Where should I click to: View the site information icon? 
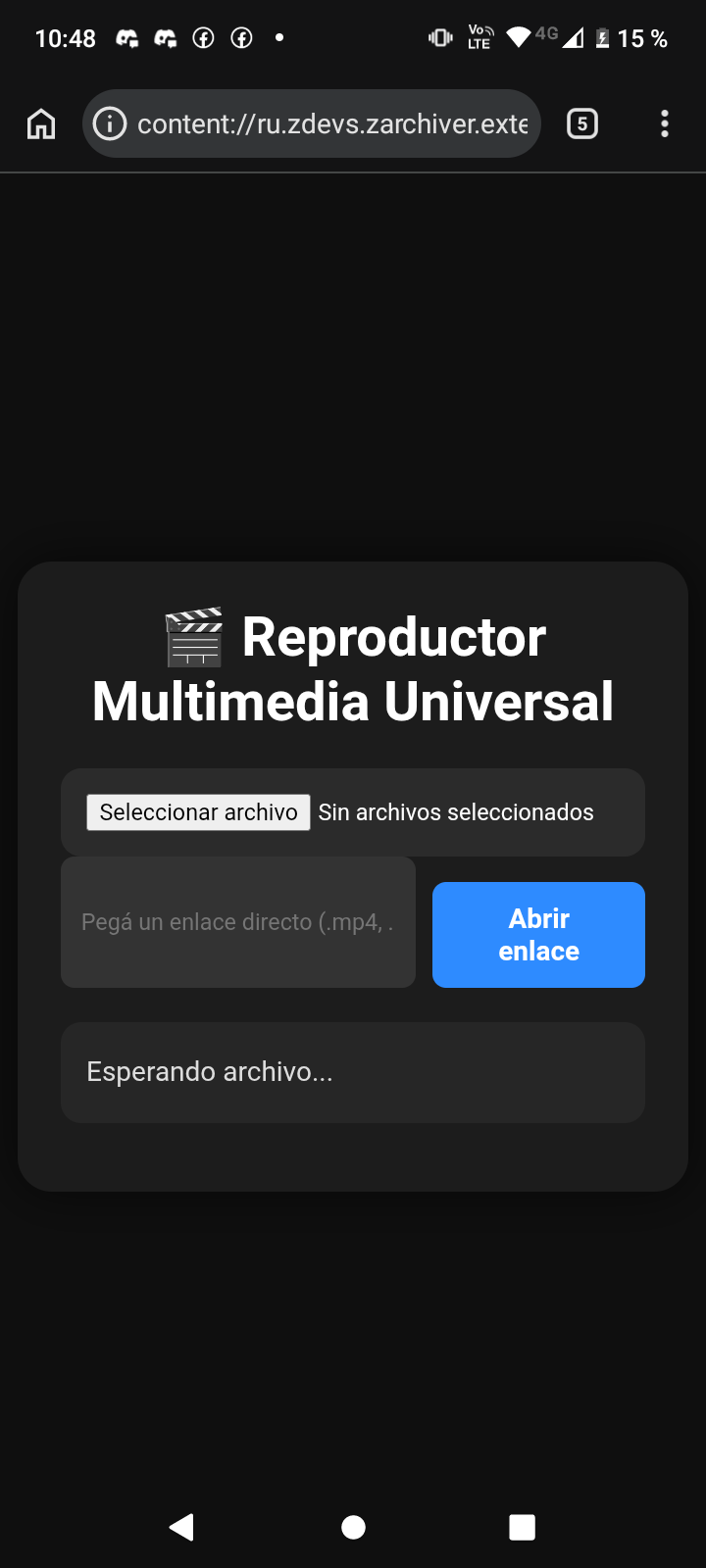coord(110,124)
